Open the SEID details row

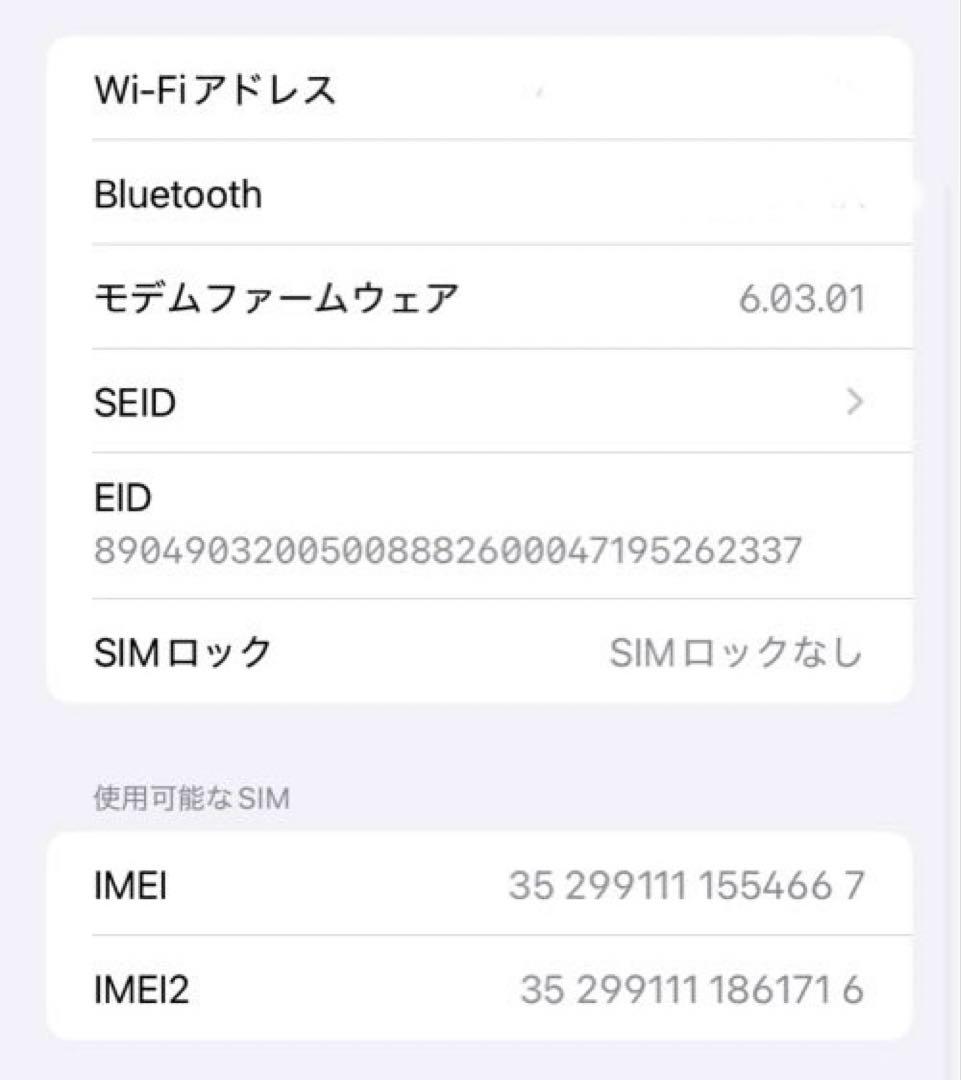pos(480,402)
